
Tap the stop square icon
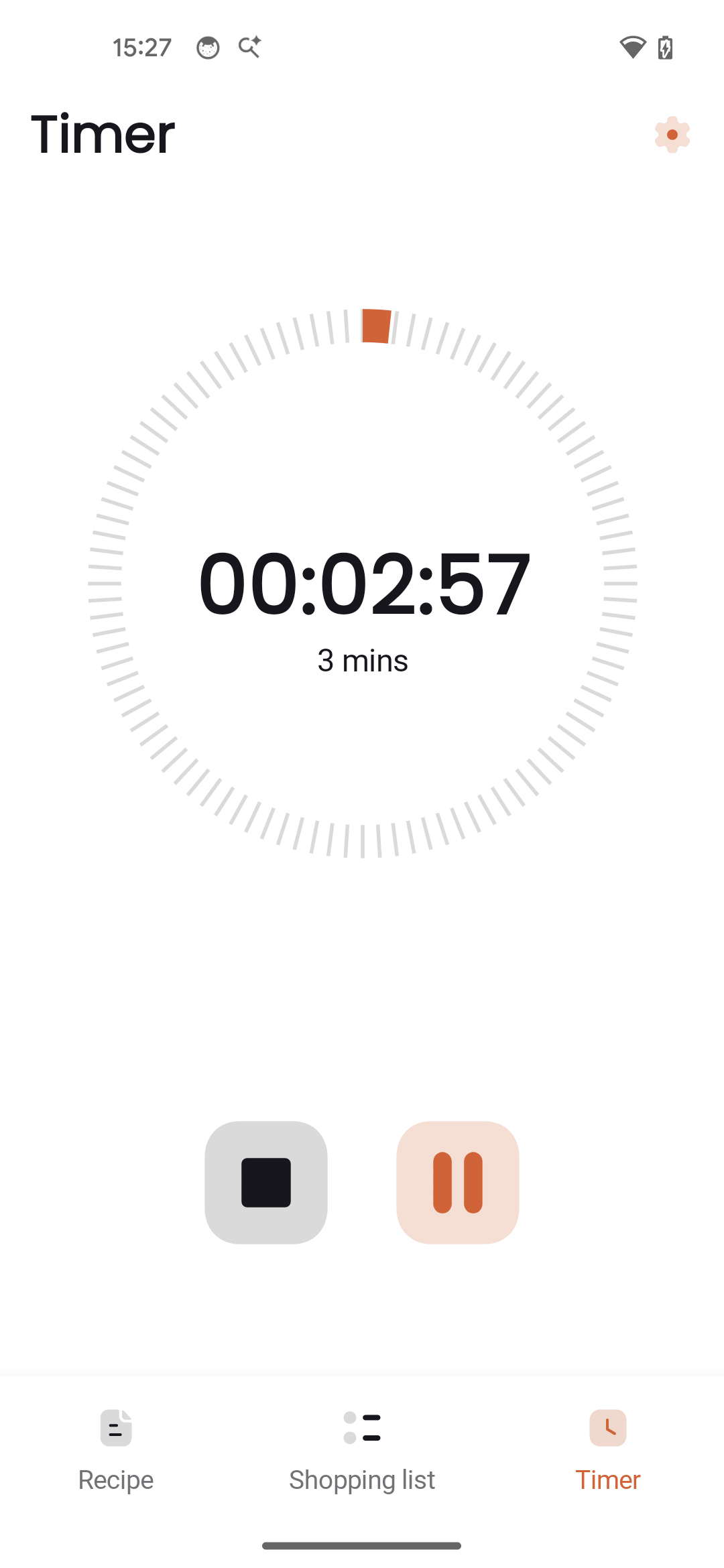click(x=266, y=1181)
